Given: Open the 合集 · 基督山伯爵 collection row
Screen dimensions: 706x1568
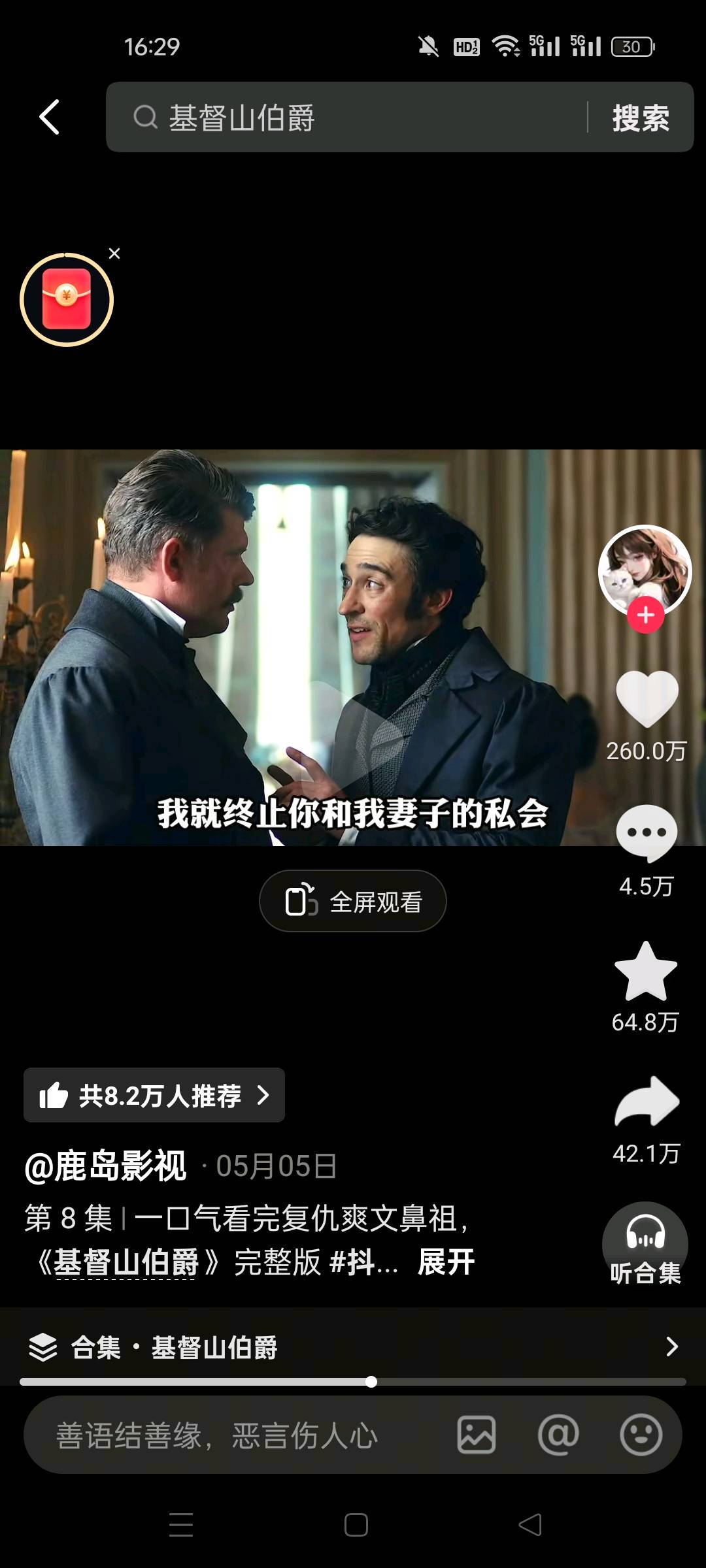Looking at the screenshot, I should pyautogui.click(x=353, y=1347).
